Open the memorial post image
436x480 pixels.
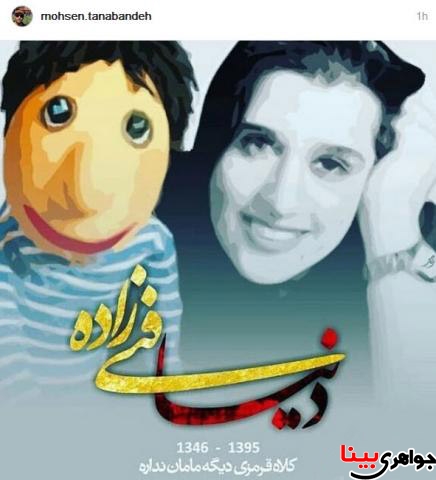pyautogui.click(x=218, y=260)
